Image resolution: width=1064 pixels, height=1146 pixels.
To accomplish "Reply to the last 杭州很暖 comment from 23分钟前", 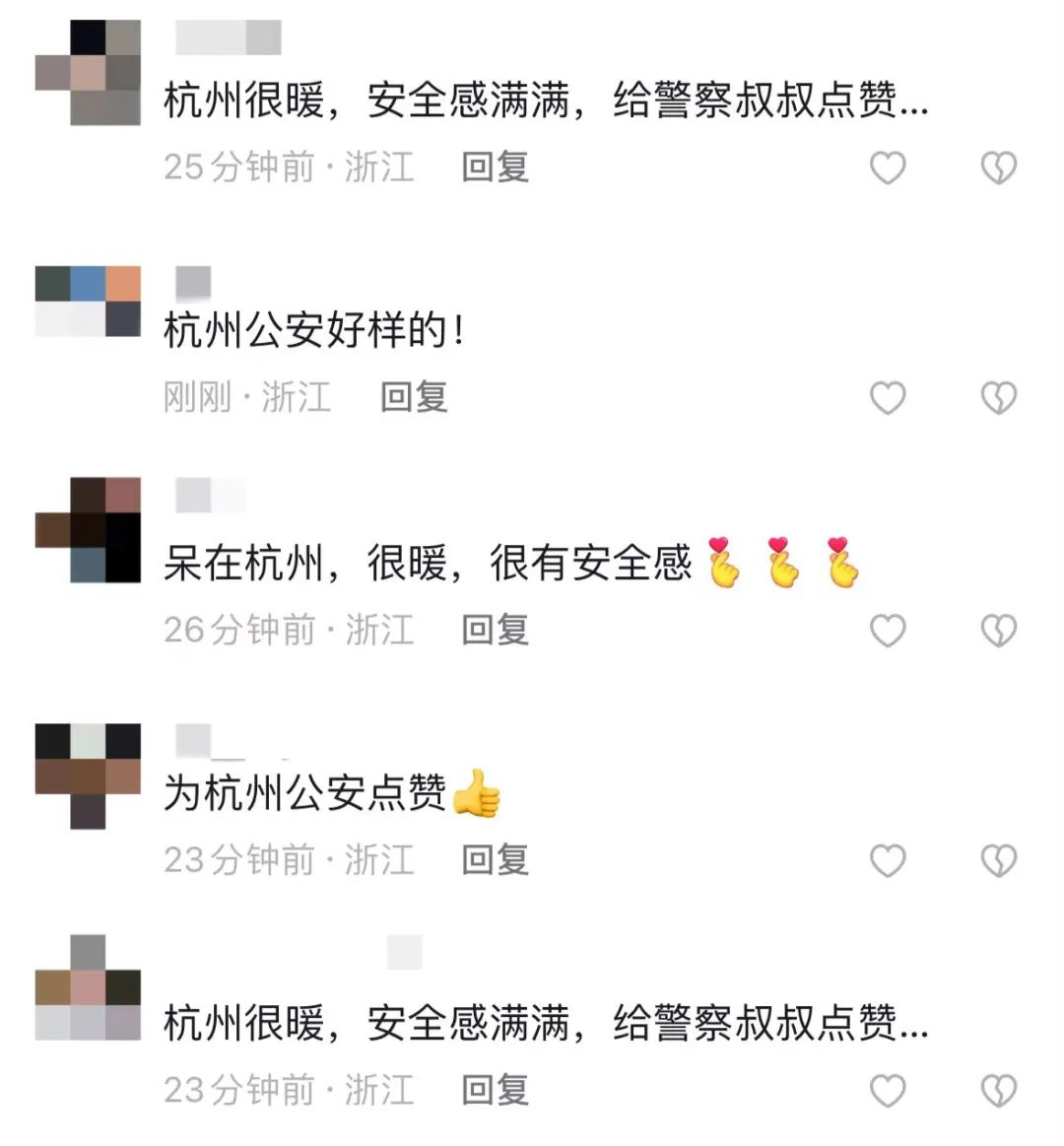I will [x=496, y=1090].
